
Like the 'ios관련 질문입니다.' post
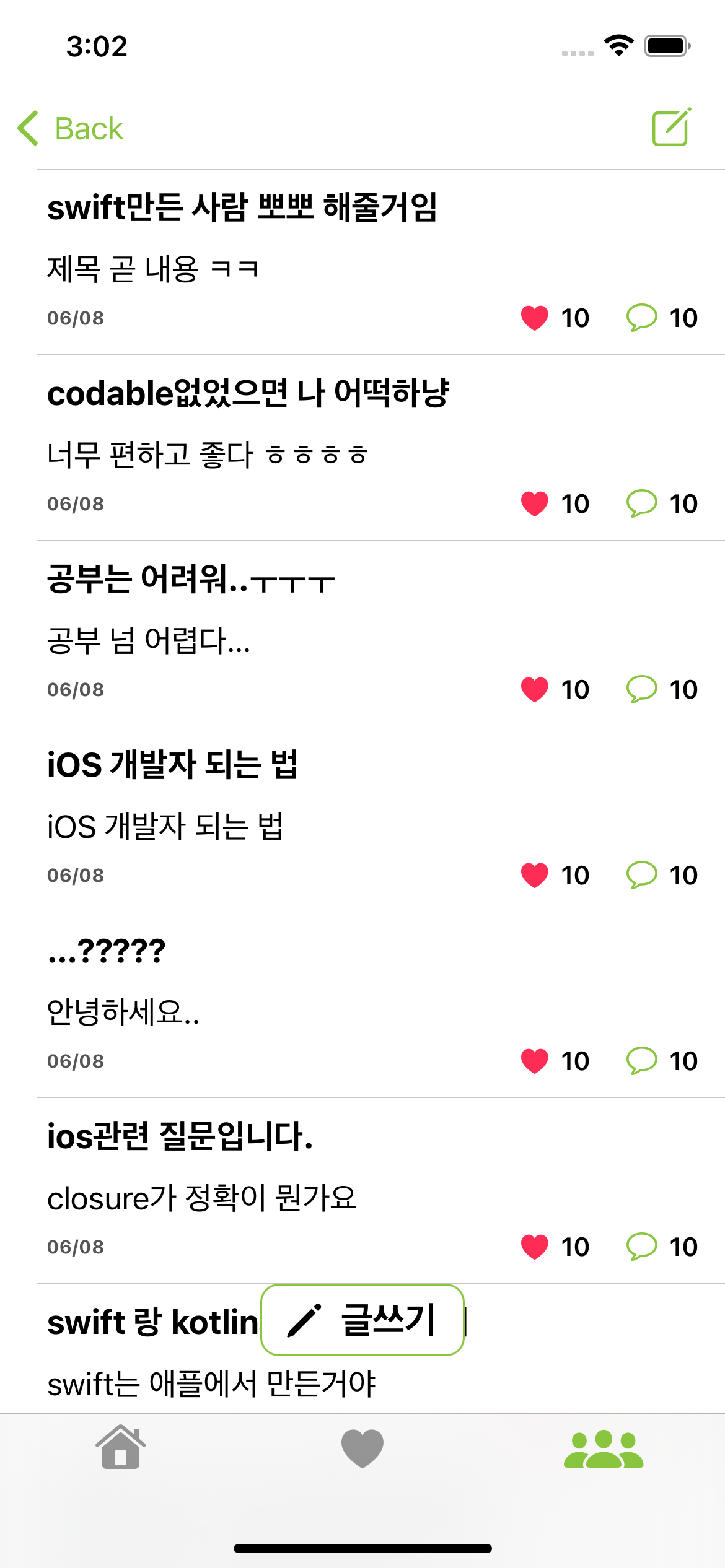click(535, 1247)
